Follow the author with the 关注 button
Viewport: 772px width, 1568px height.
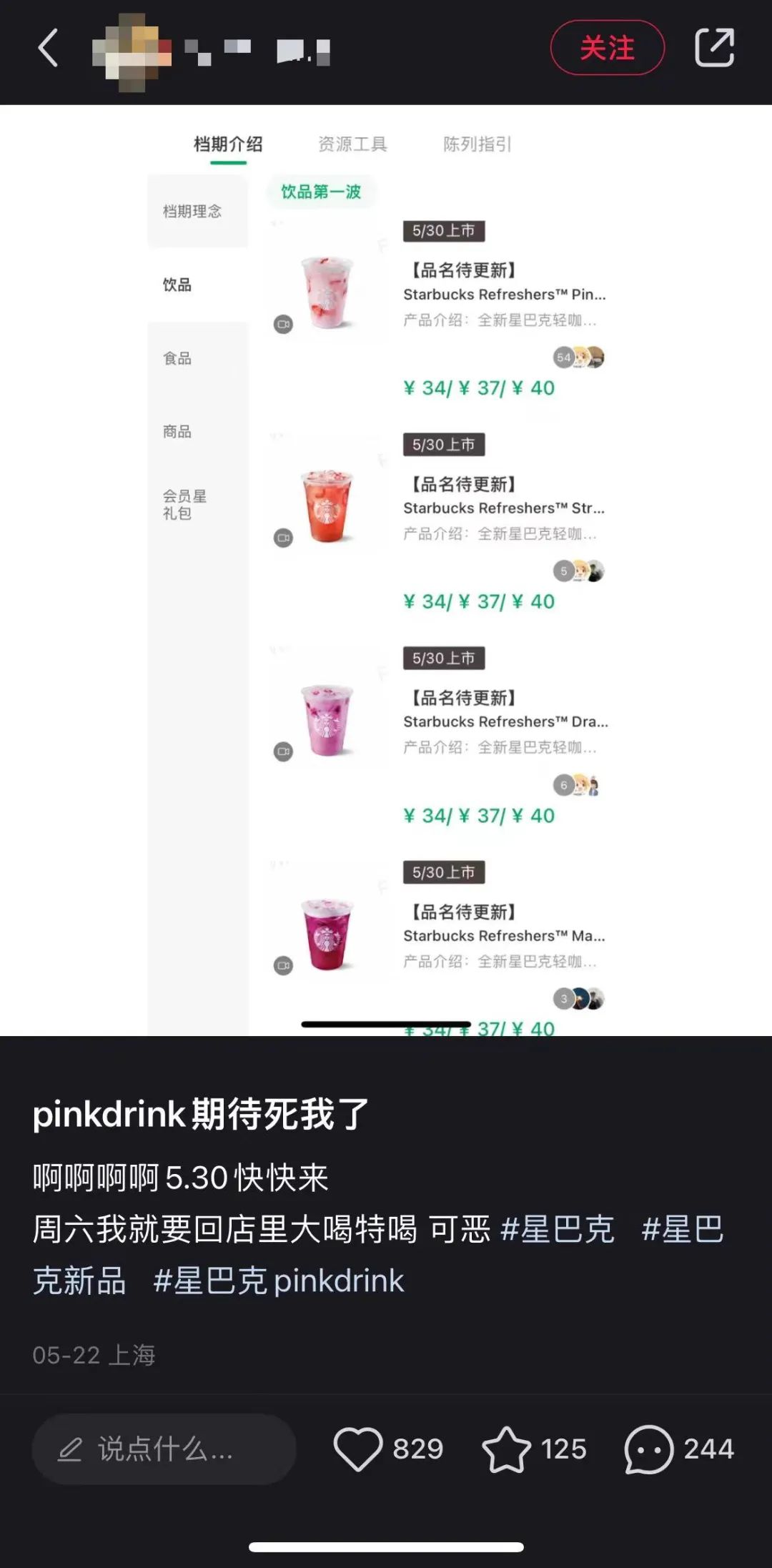coord(607,49)
